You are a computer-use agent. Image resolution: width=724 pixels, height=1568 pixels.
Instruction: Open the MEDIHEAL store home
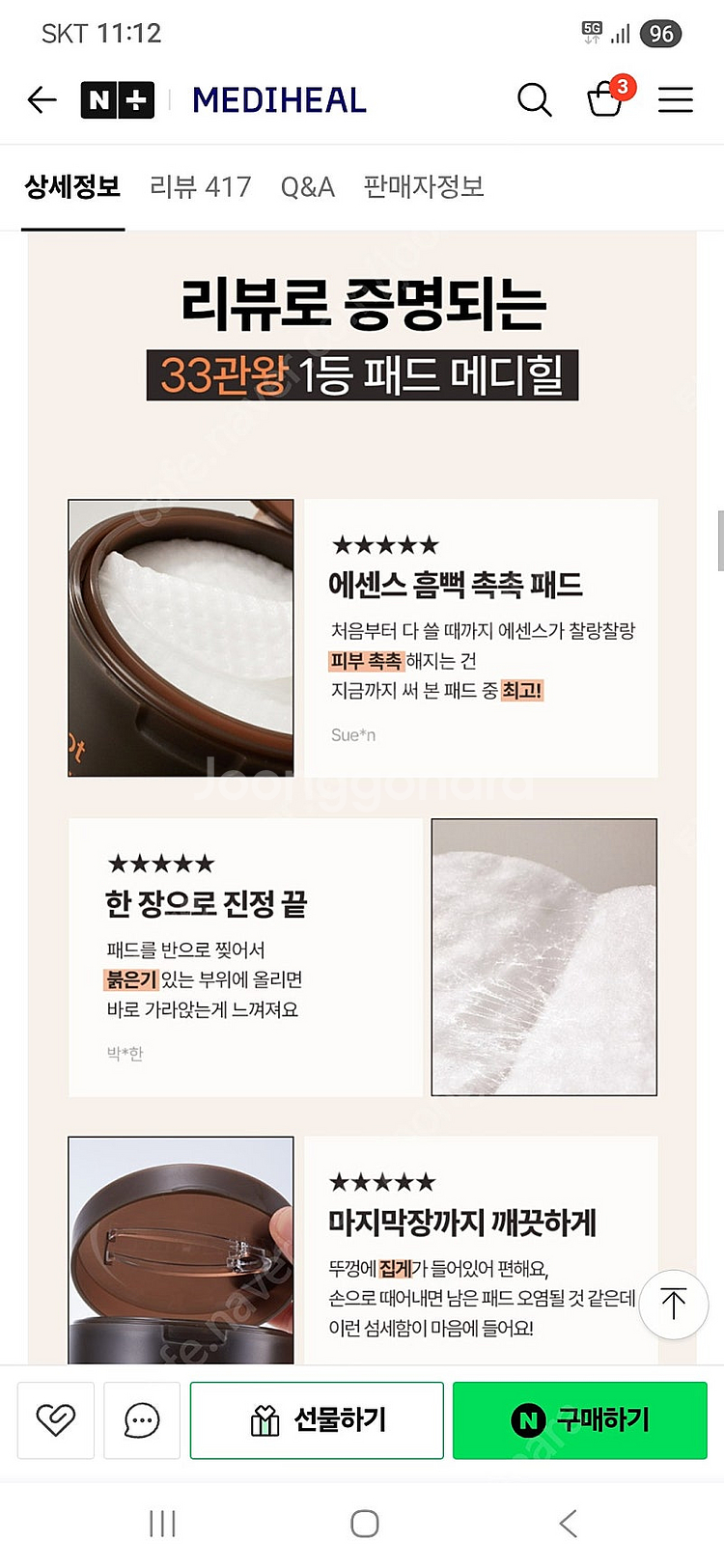click(279, 99)
